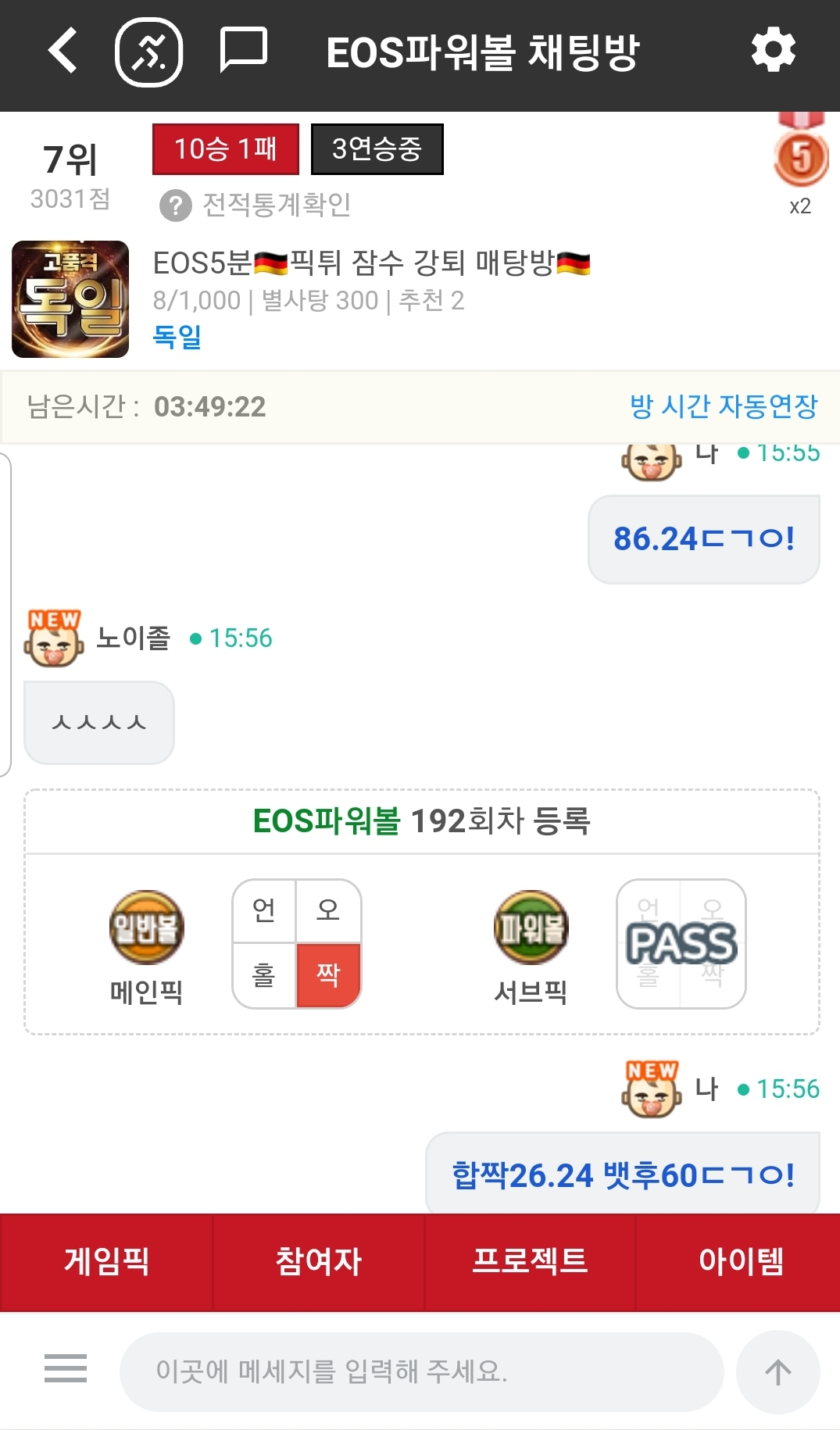840x1430 pixels.
Task: Open the 독일 host name link
Action: [x=177, y=337]
